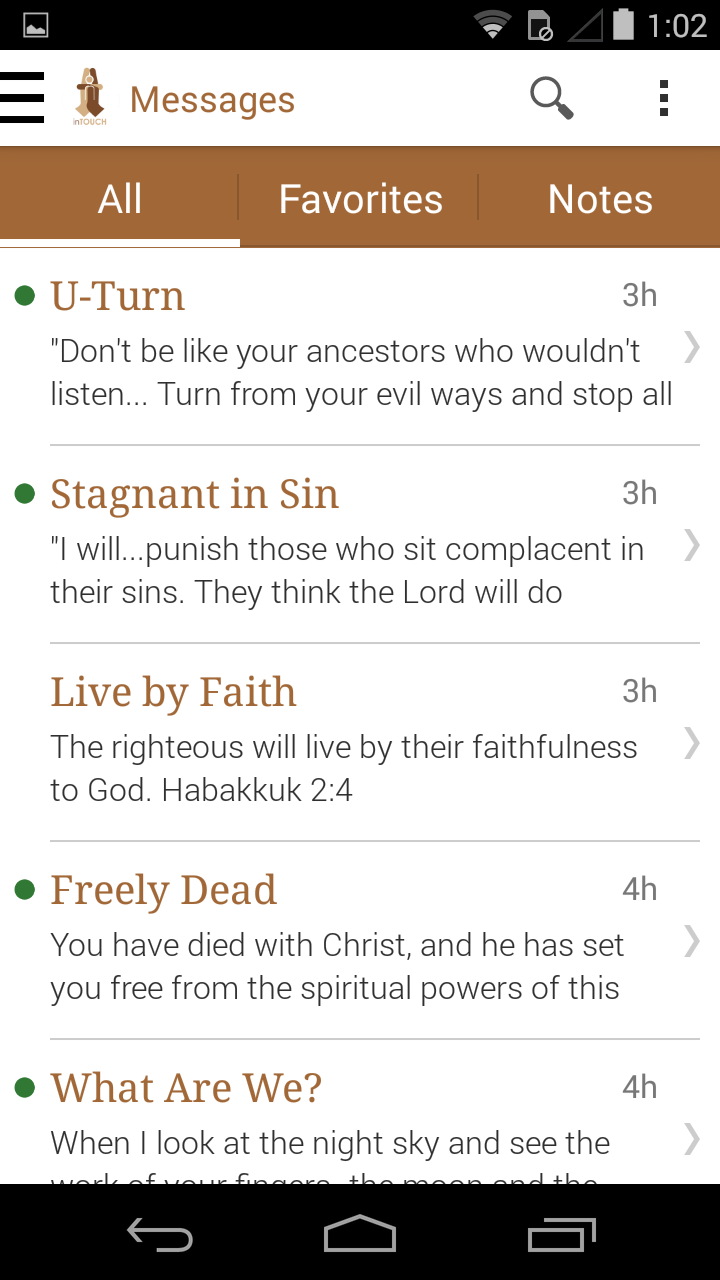The width and height of the screenshot is (720, 1280).
Task: Tap the system home button
Action: pos(360,1234)
